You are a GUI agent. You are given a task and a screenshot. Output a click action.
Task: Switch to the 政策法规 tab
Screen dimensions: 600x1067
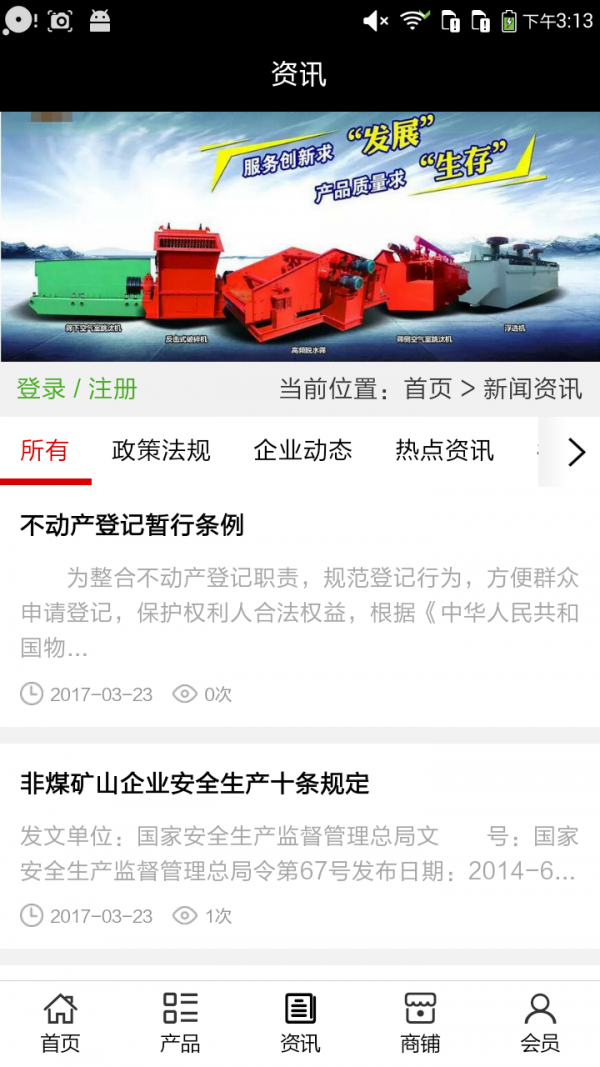click(161, 451)
